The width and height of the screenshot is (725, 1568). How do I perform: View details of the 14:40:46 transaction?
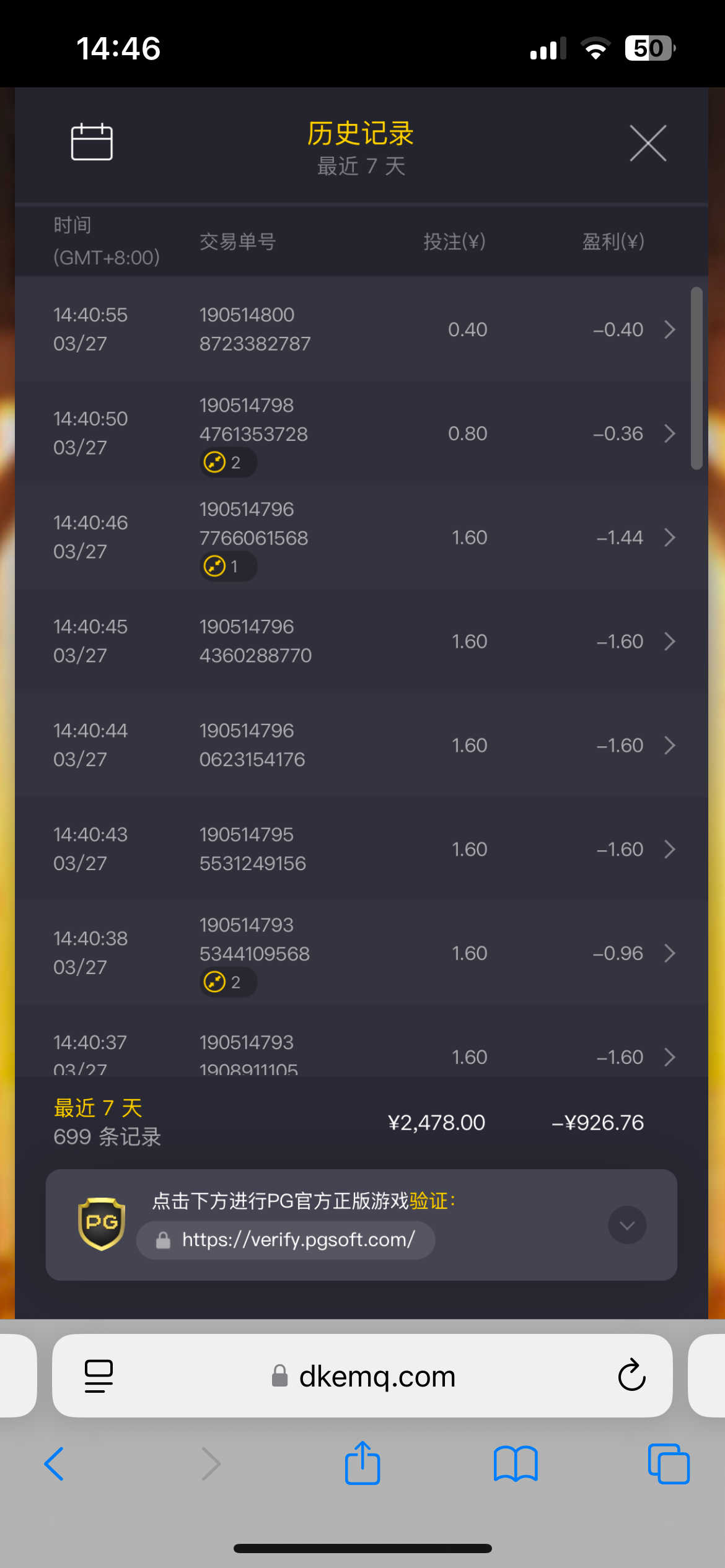pos(361,537)
